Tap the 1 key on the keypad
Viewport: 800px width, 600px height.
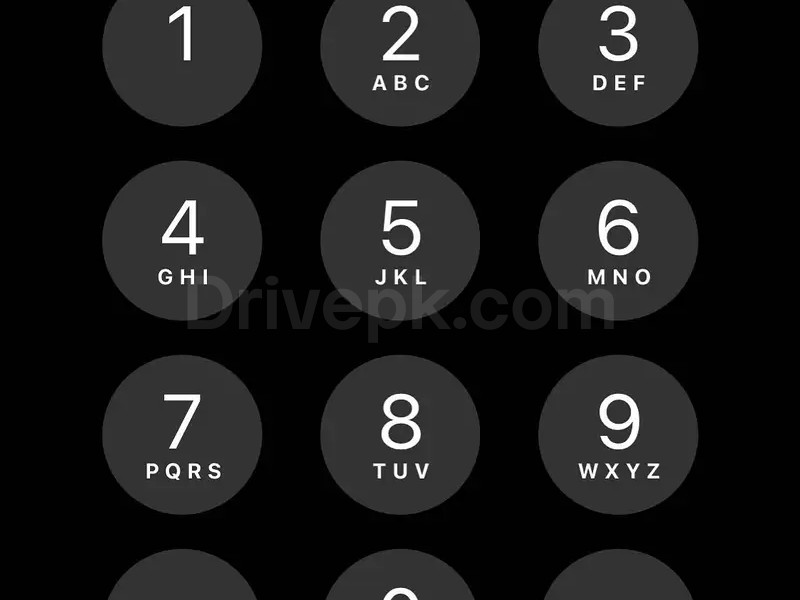[182, 48]
